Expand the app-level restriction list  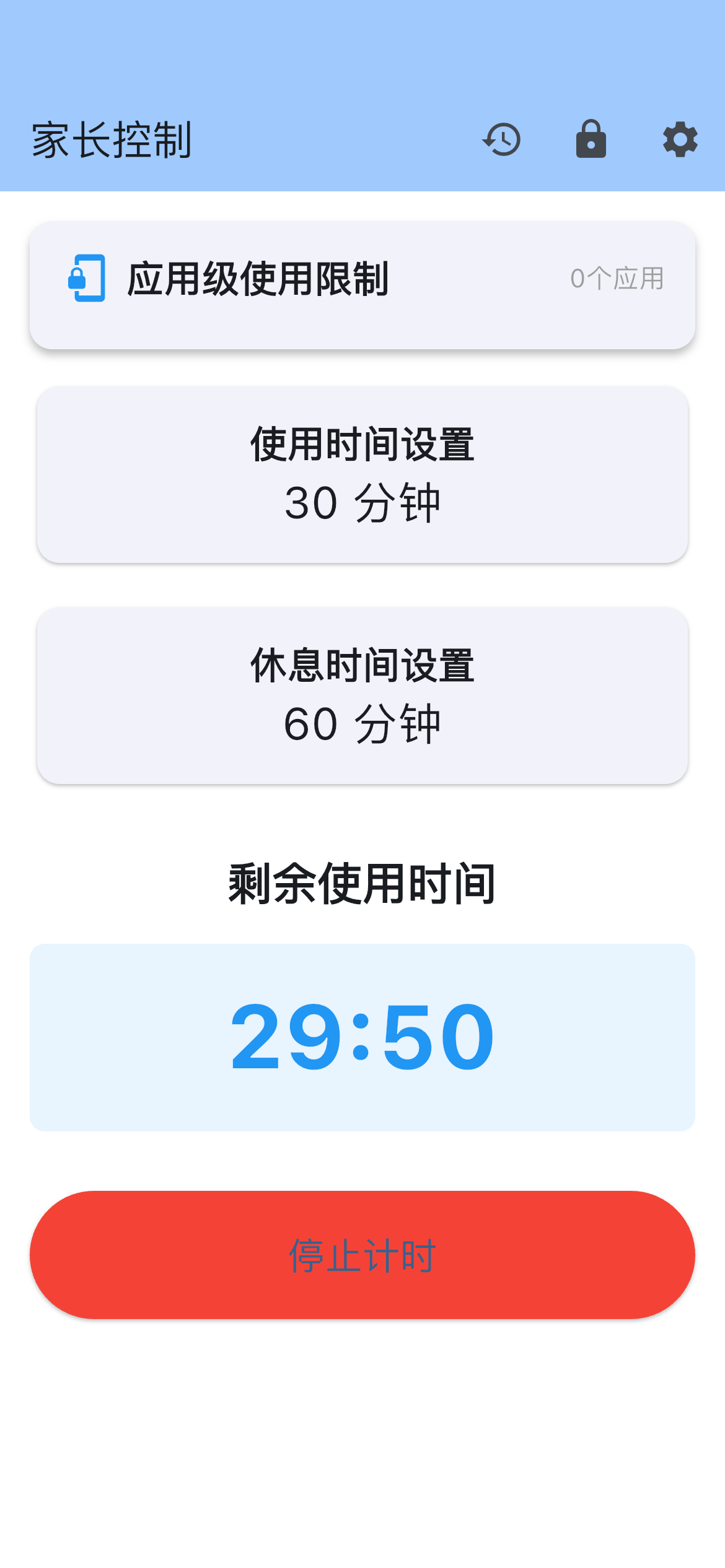point(362,285)
